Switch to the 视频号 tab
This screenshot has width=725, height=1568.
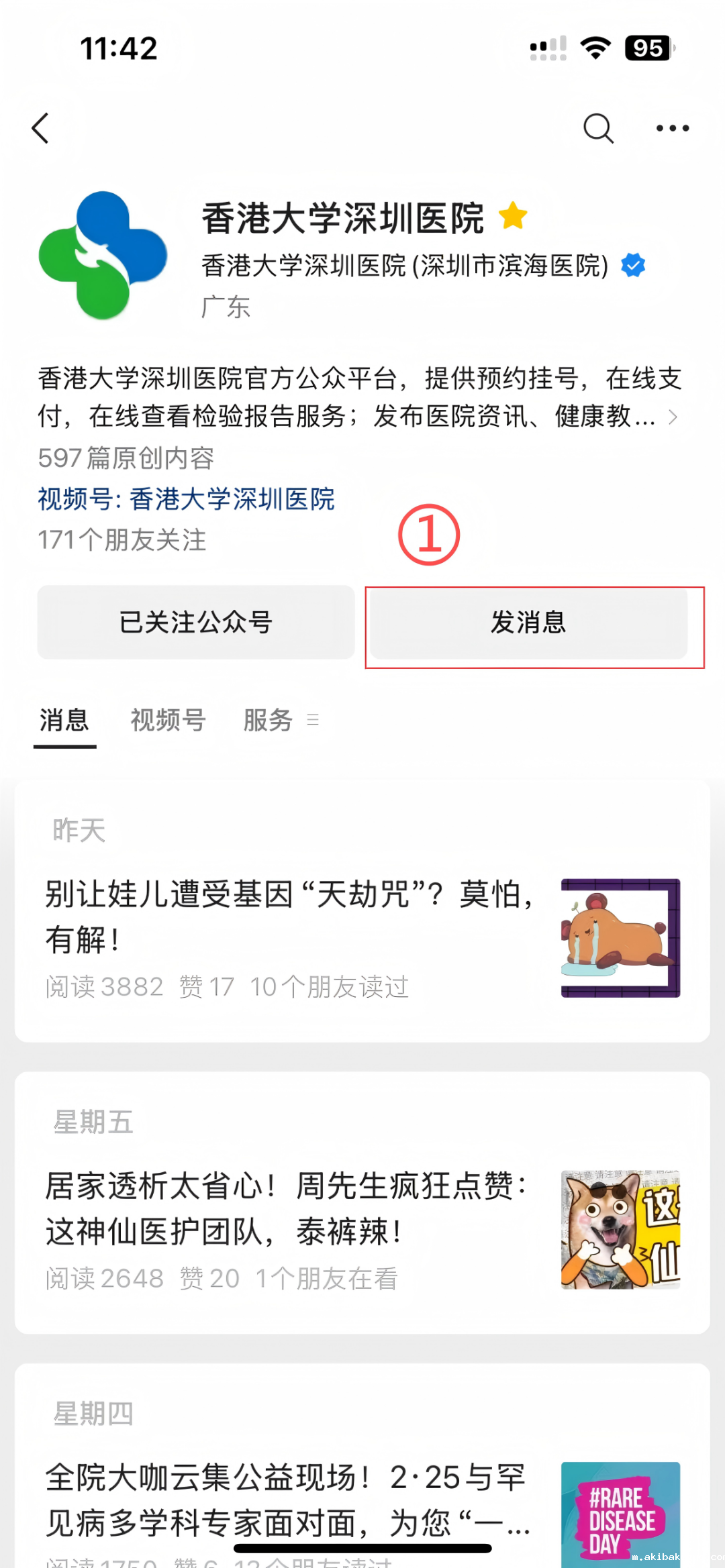pyautogui.click(x=168, y=719)
